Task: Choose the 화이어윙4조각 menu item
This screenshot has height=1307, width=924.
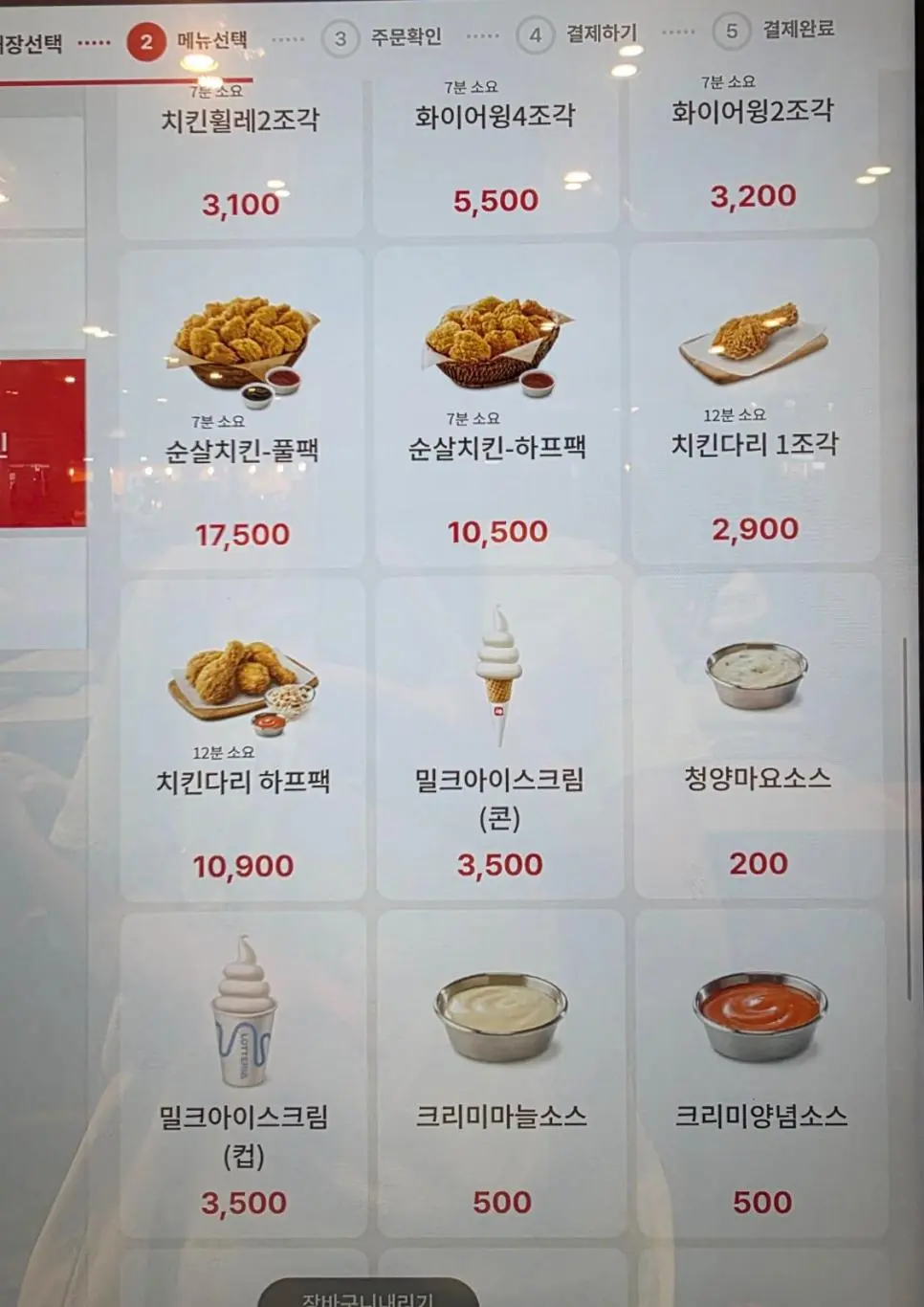Action: (x=495, y=153)
